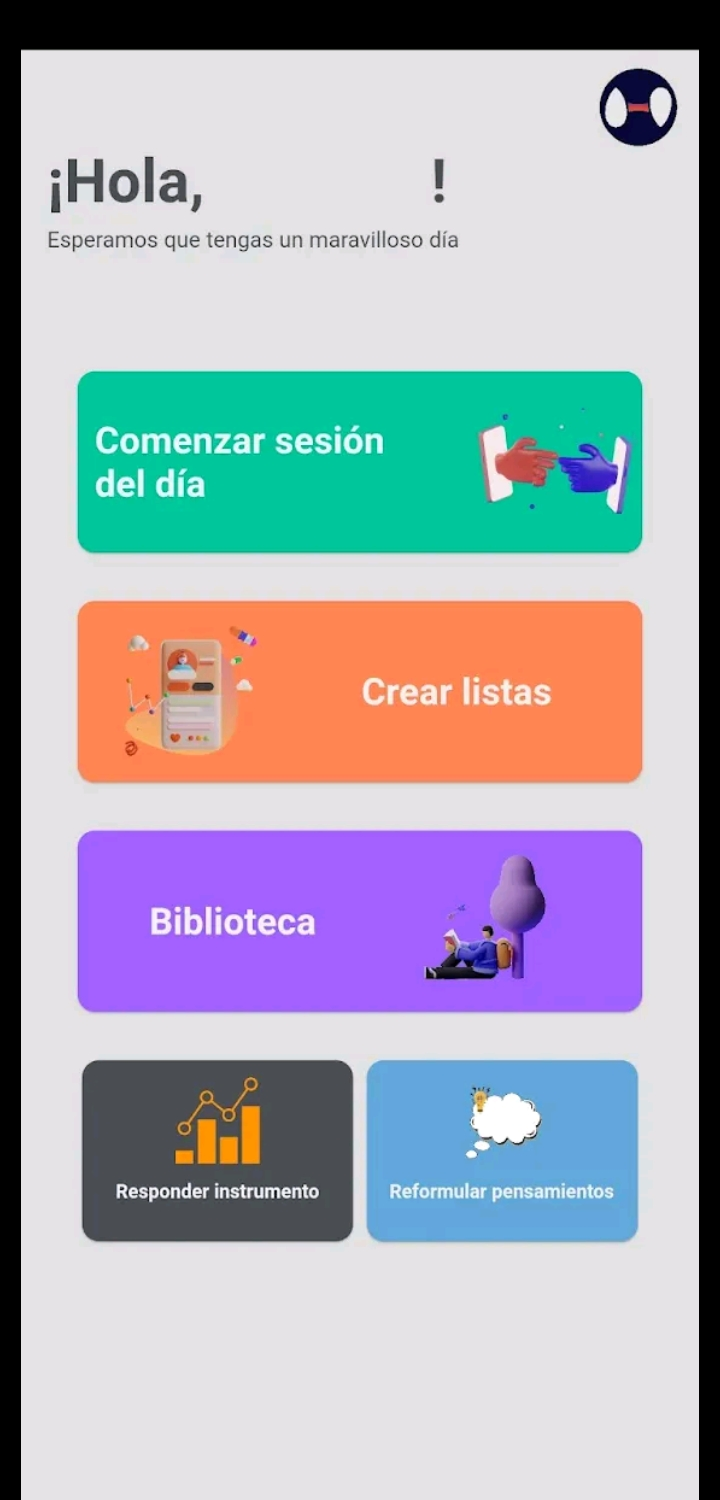Click the orange bar chart icon
The width and height of the screenshot is (720, 1500).
(x=217, y=1120)
